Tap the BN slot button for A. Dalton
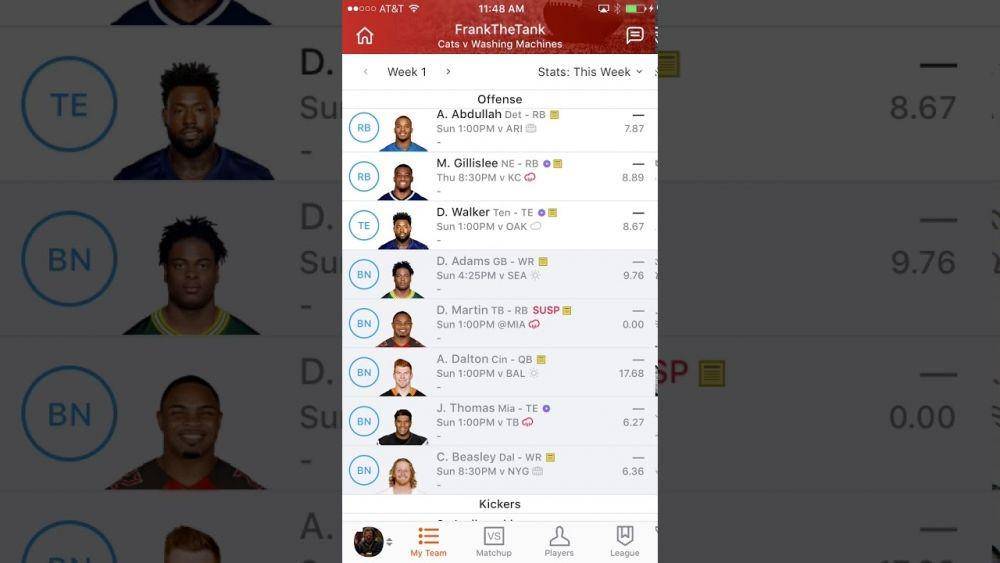Image resolution: width=1000 pixels, height=563 pixels. click(364, 373)
